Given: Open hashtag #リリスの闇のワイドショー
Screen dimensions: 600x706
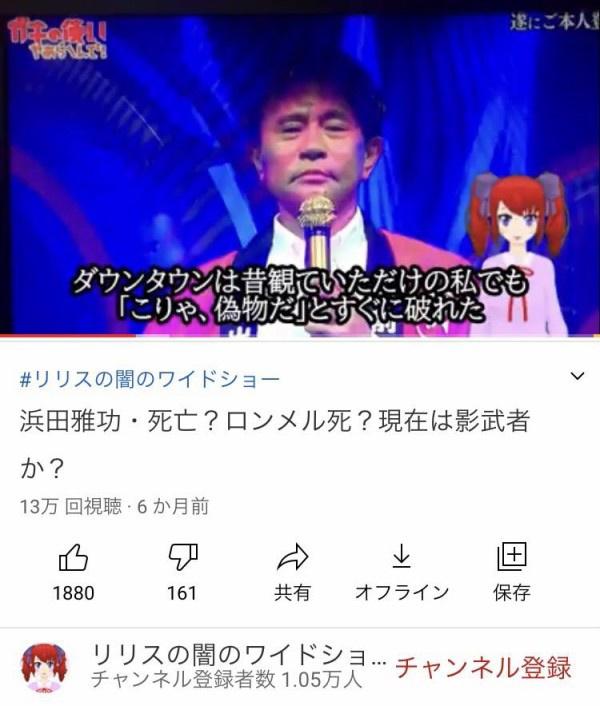Looking at the screenshot, I should click(x=150, y=379).
